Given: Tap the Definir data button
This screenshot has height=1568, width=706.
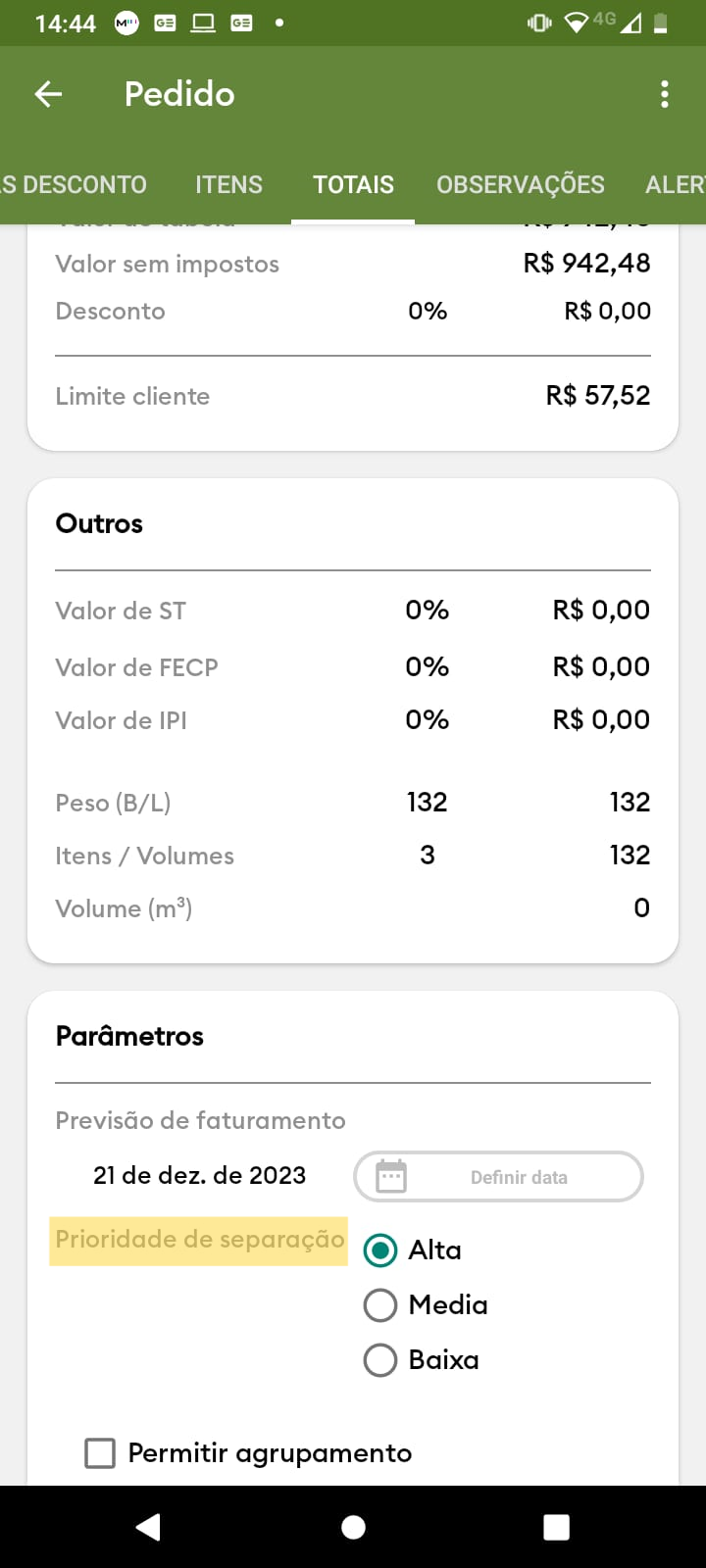Looking at the screenshot, I should point(498,1177).
